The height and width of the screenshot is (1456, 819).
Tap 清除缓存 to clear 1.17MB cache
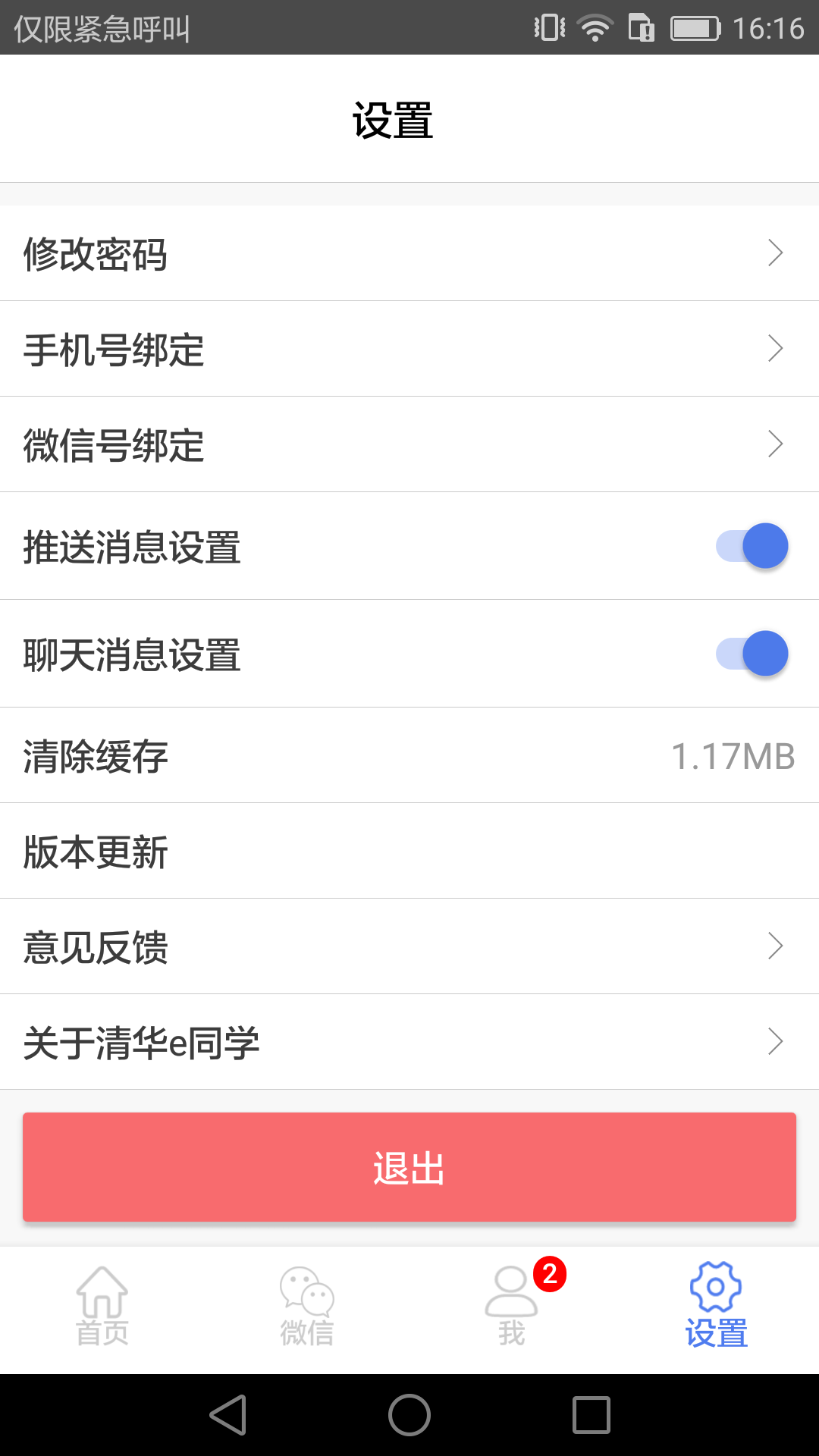409,755
